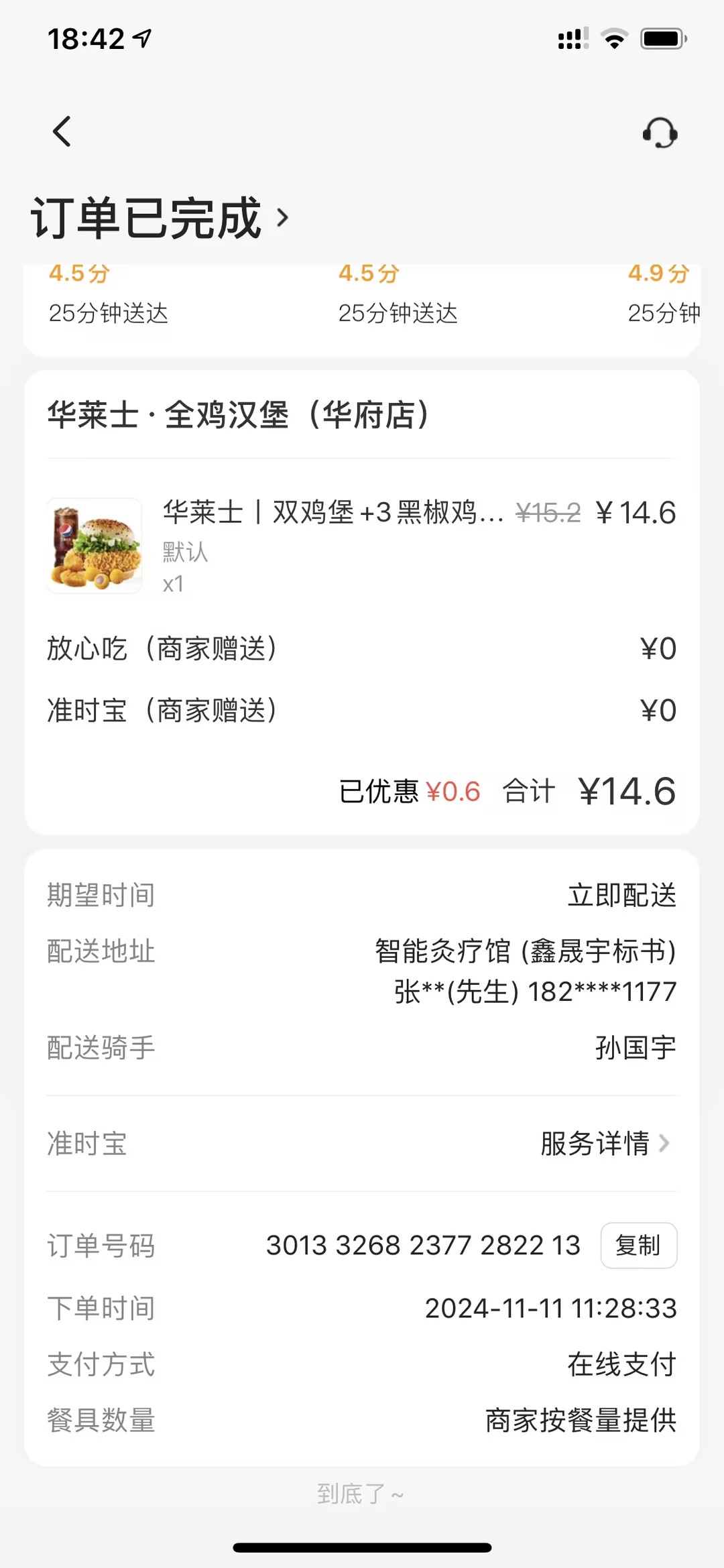This screenshot has width=724, height=1568.
Task: Open the 华莱士·全鸡汉堡 (华府店) store page
Action: (238, 414)
